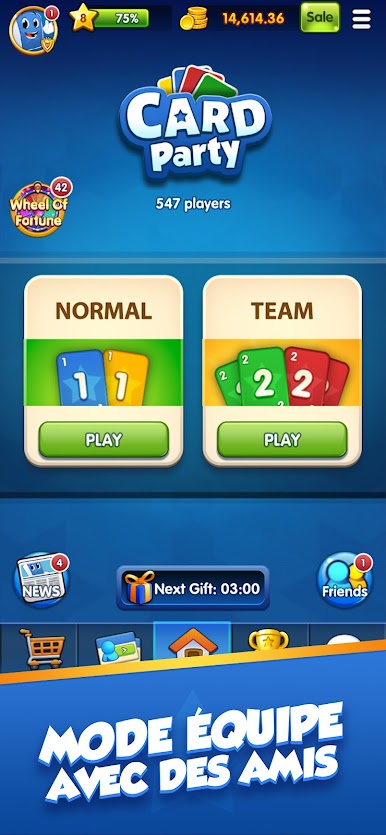Open the Sale offer
The image size is (386, 835).
click(319, 17)
